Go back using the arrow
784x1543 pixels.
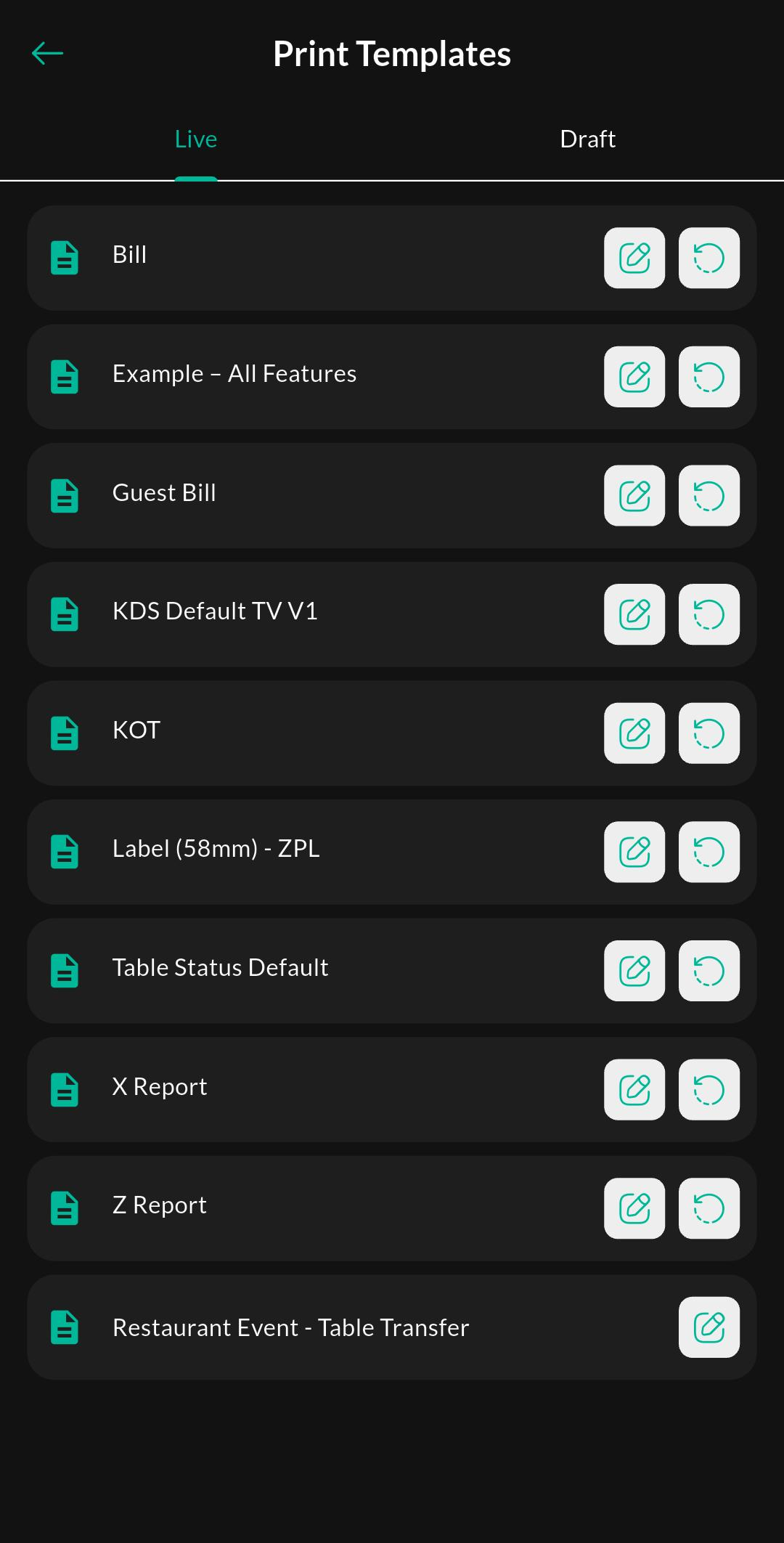pos(48,53)
